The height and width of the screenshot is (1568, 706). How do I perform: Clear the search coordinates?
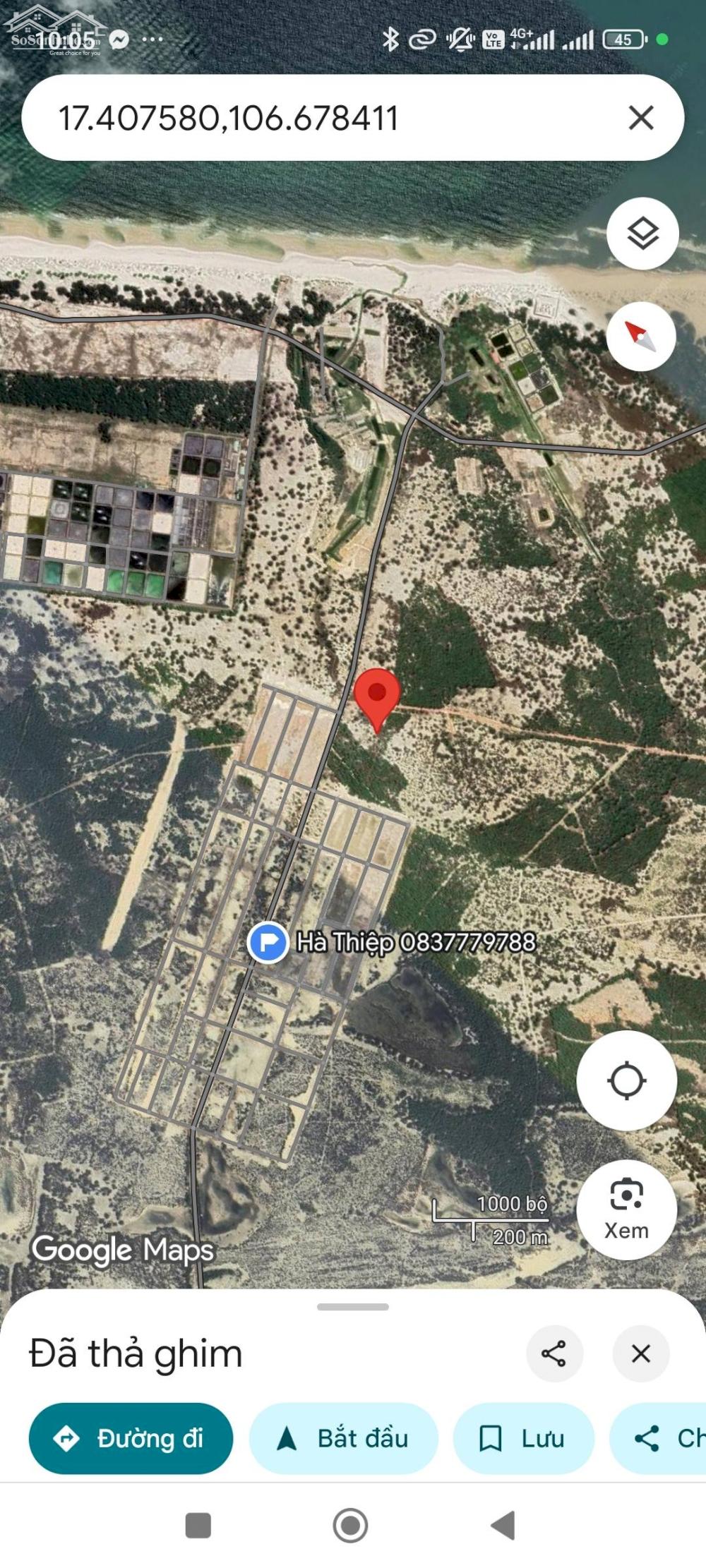(x=640, y=118)
